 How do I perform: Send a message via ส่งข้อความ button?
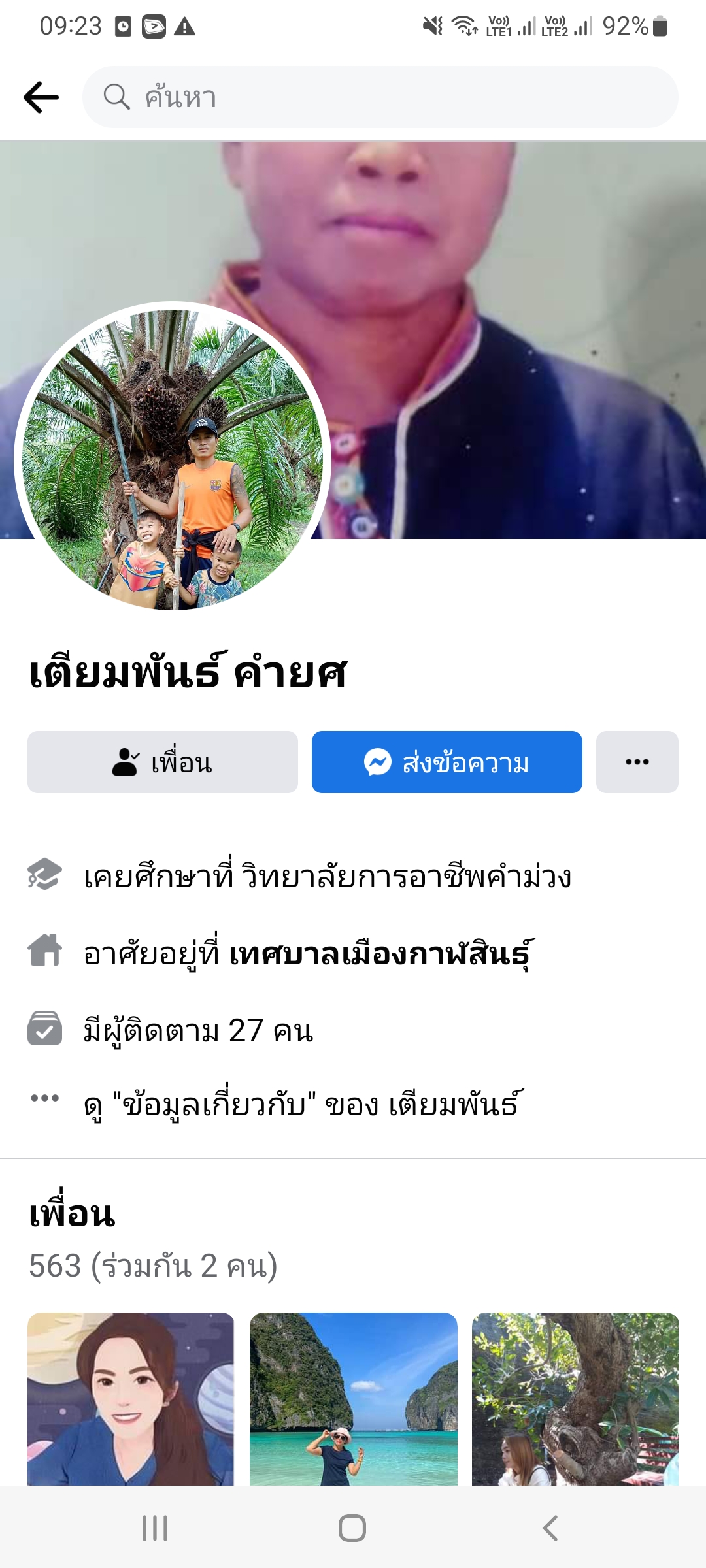(x=446, y=762)
